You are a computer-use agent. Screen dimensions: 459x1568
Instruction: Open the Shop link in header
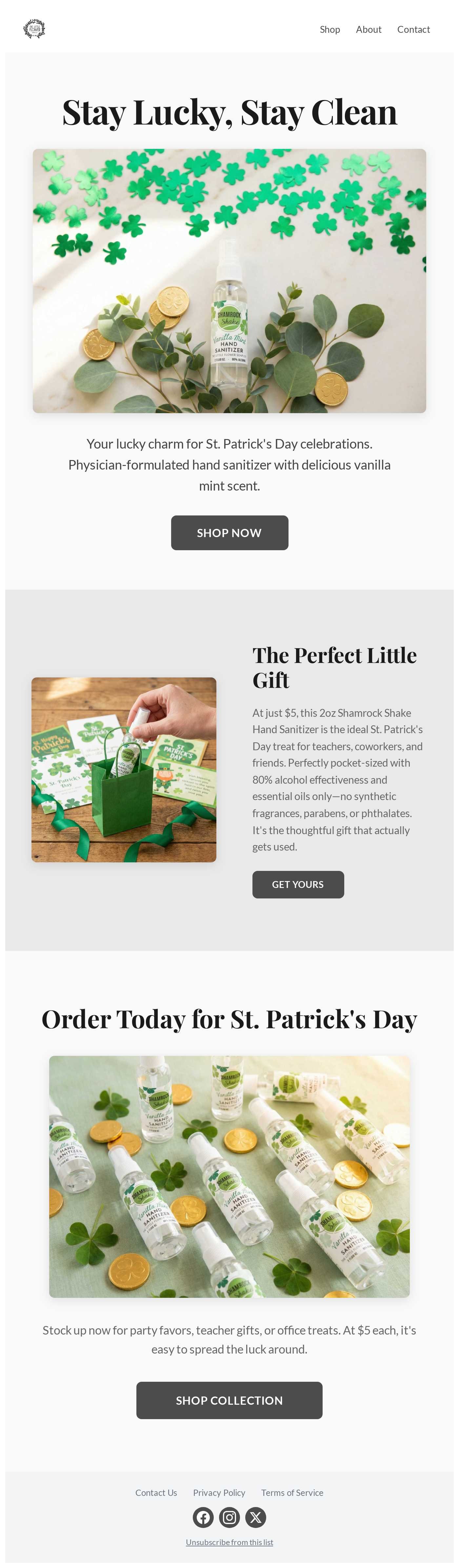click(329, 29)
